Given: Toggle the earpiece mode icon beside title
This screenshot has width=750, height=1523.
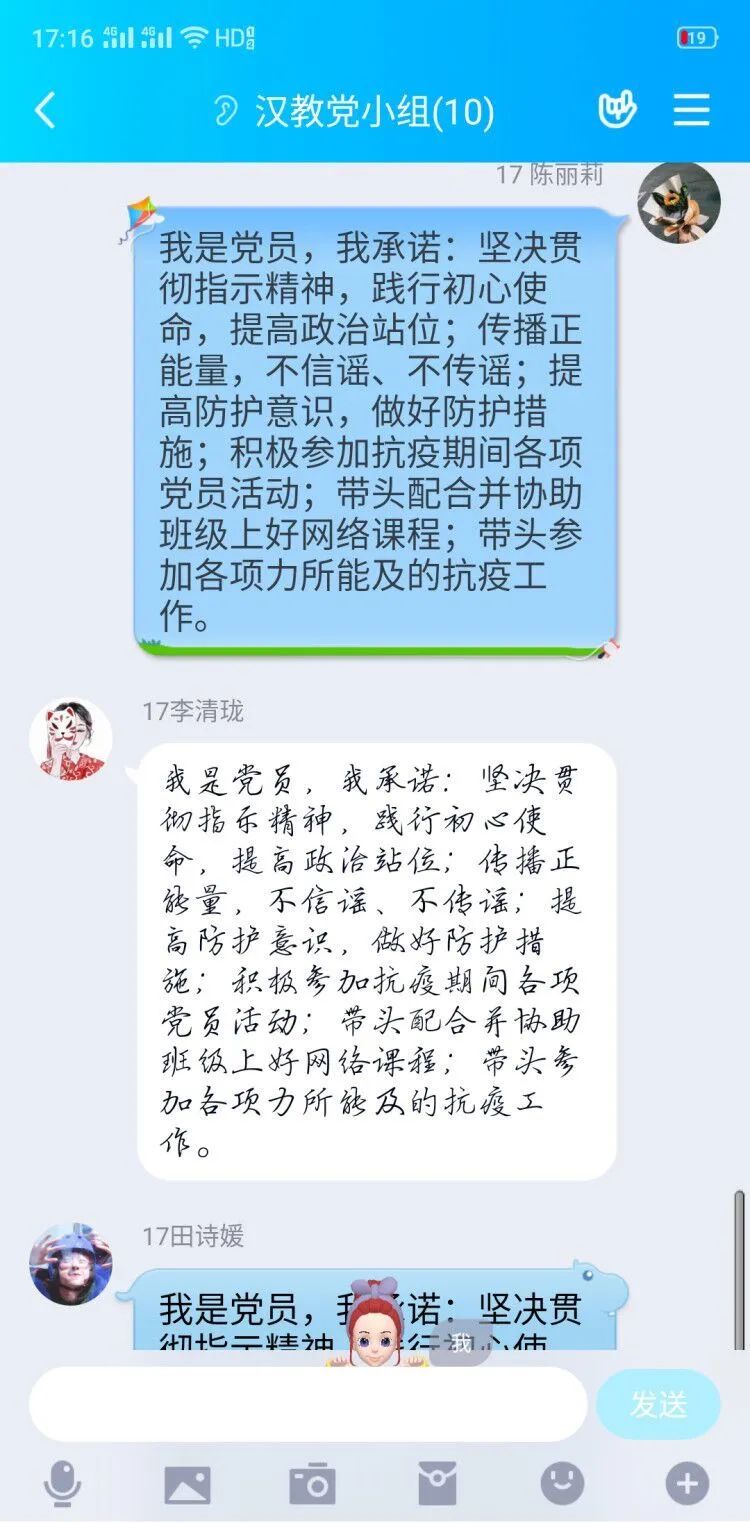Looking at the screenshot, I should tap(226, 111).
